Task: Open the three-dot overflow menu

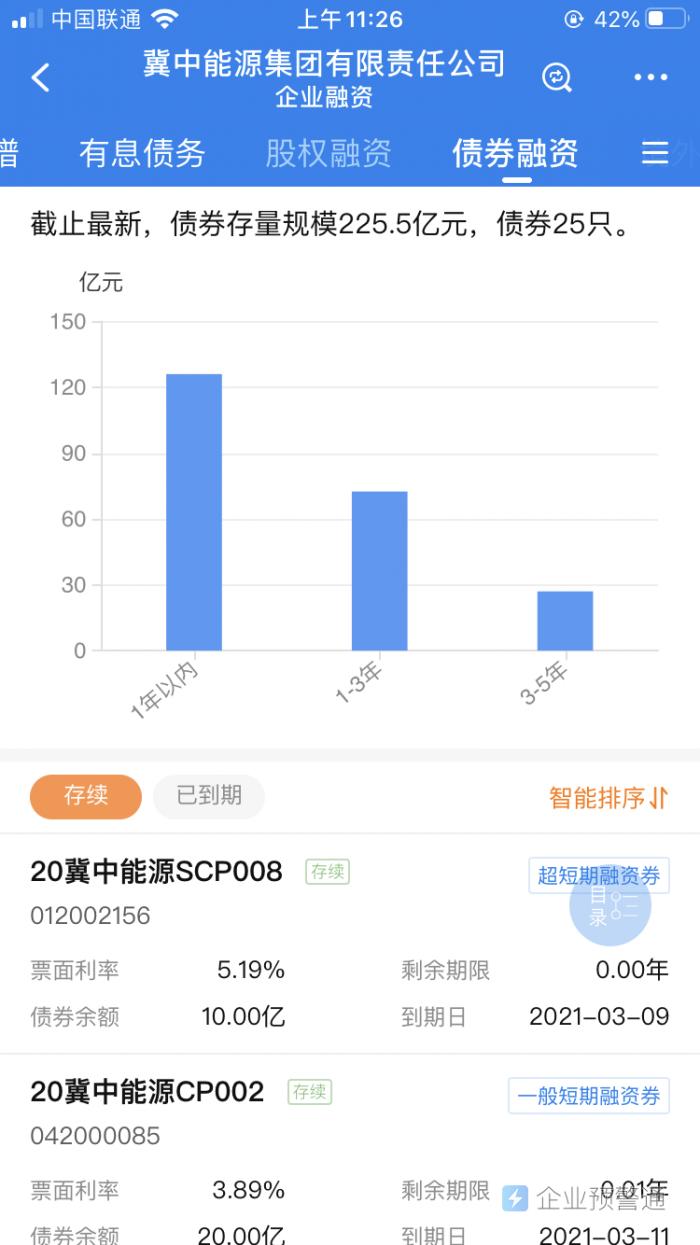Action: (x=650, y=78)
